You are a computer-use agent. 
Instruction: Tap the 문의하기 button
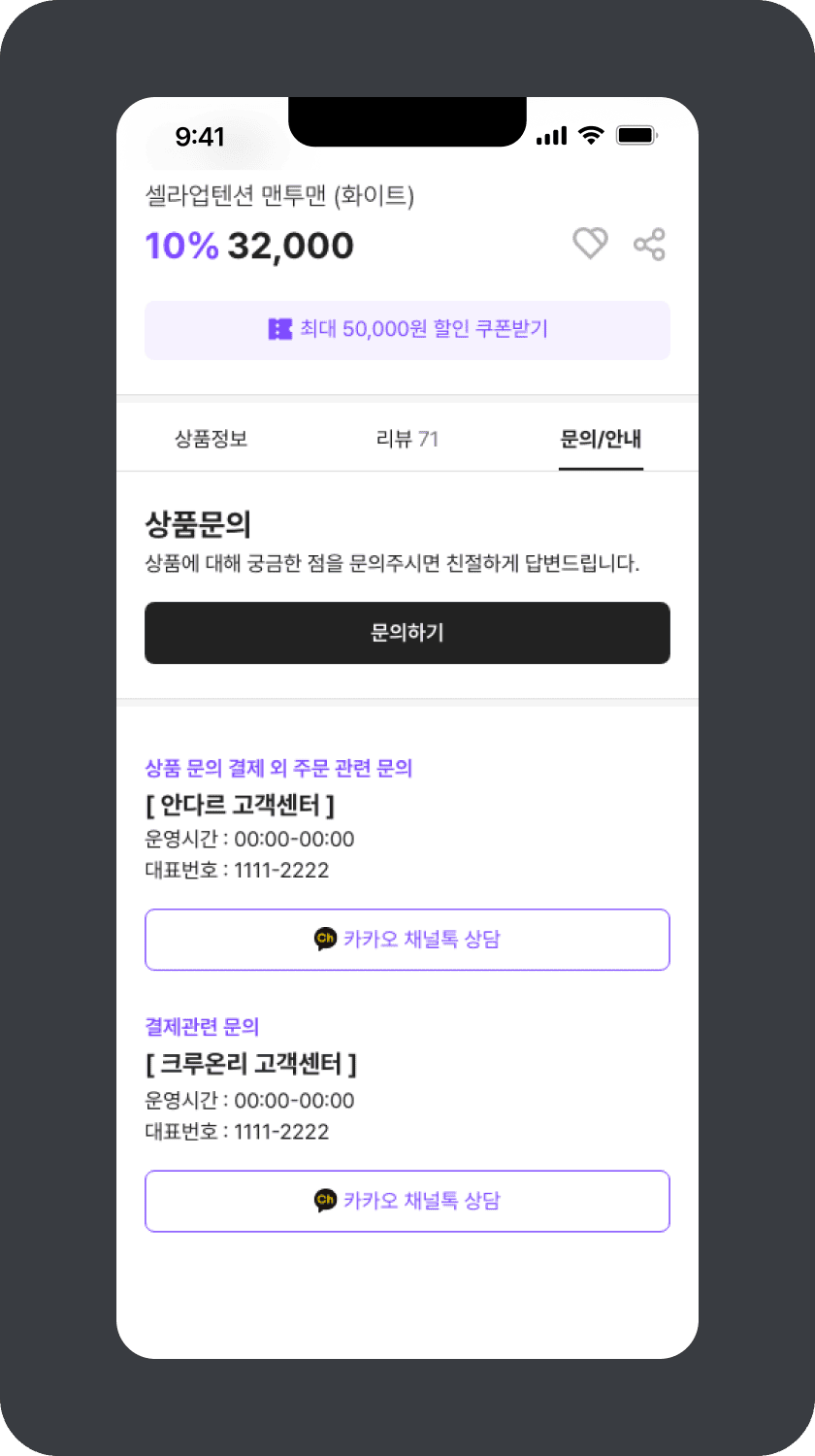[x=407, y=633]
